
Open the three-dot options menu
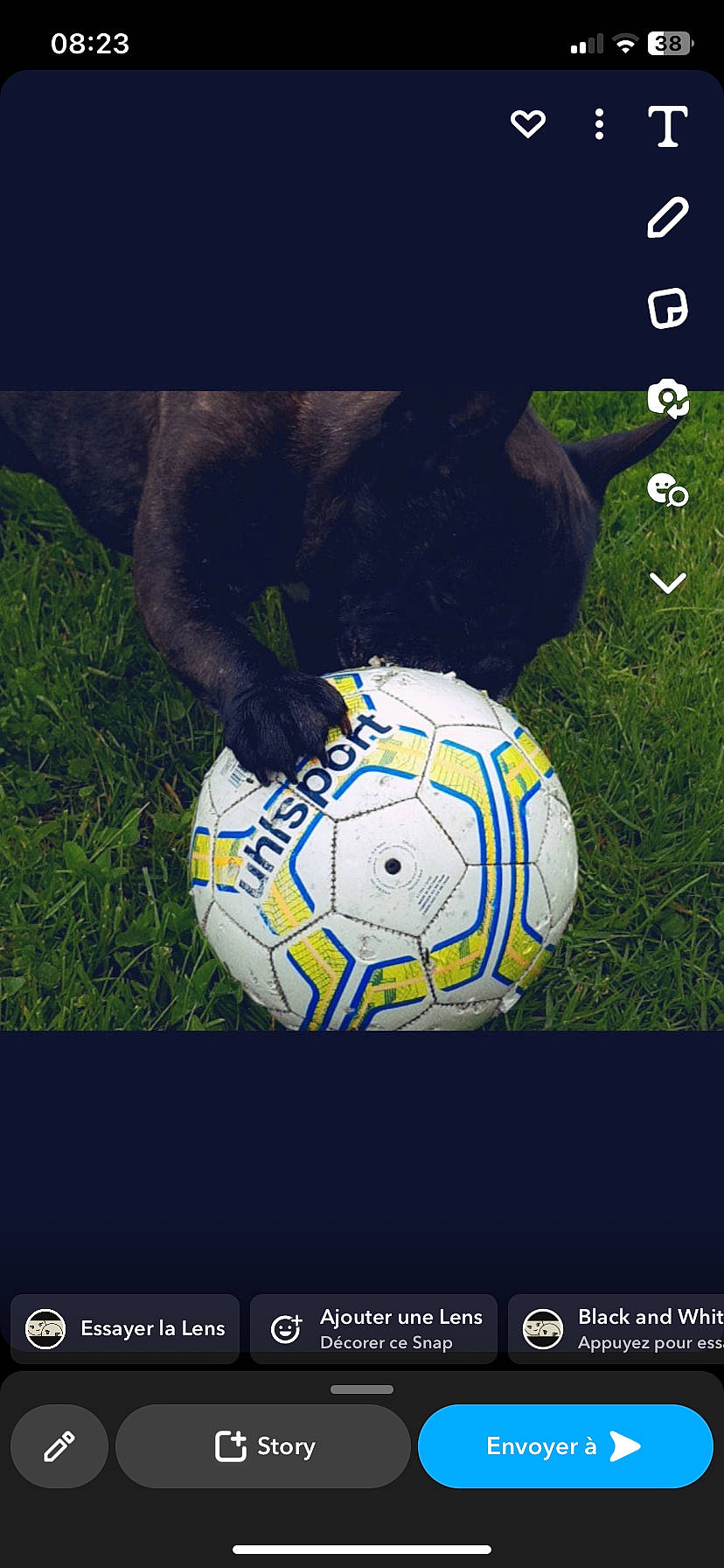pyautogui.click(x=598, y=125)
